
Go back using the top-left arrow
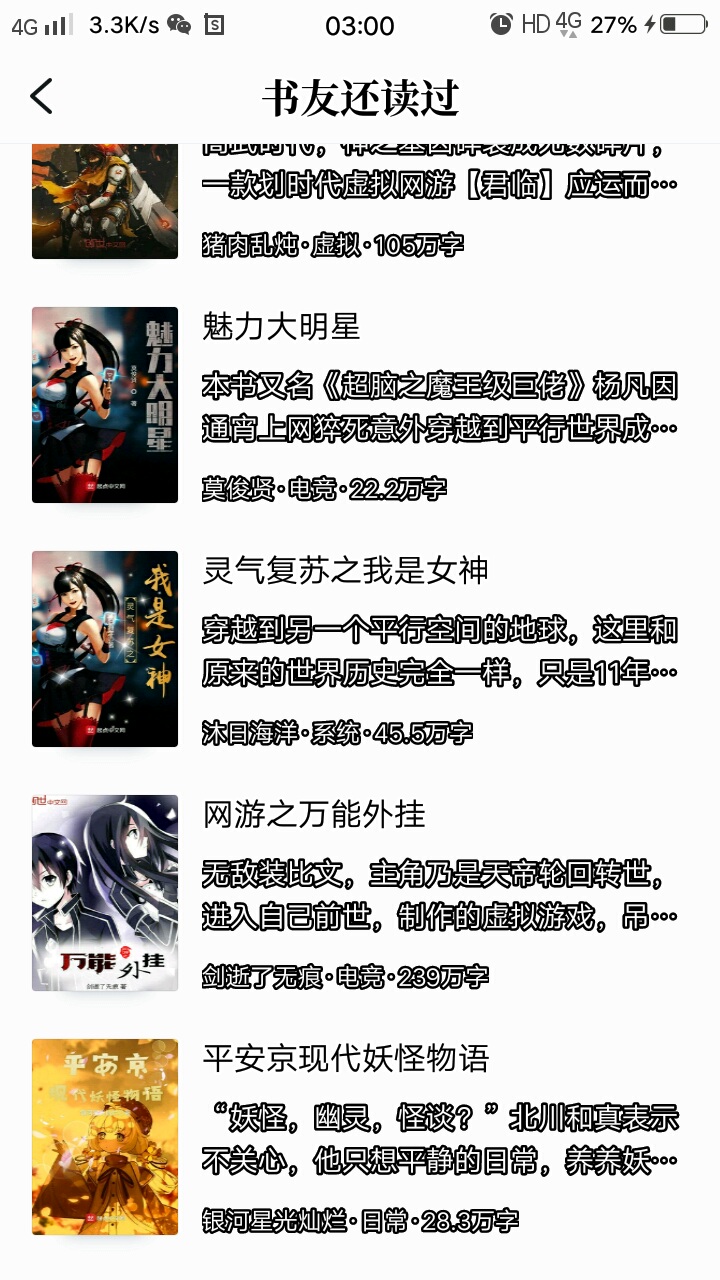tap(41, 97)
